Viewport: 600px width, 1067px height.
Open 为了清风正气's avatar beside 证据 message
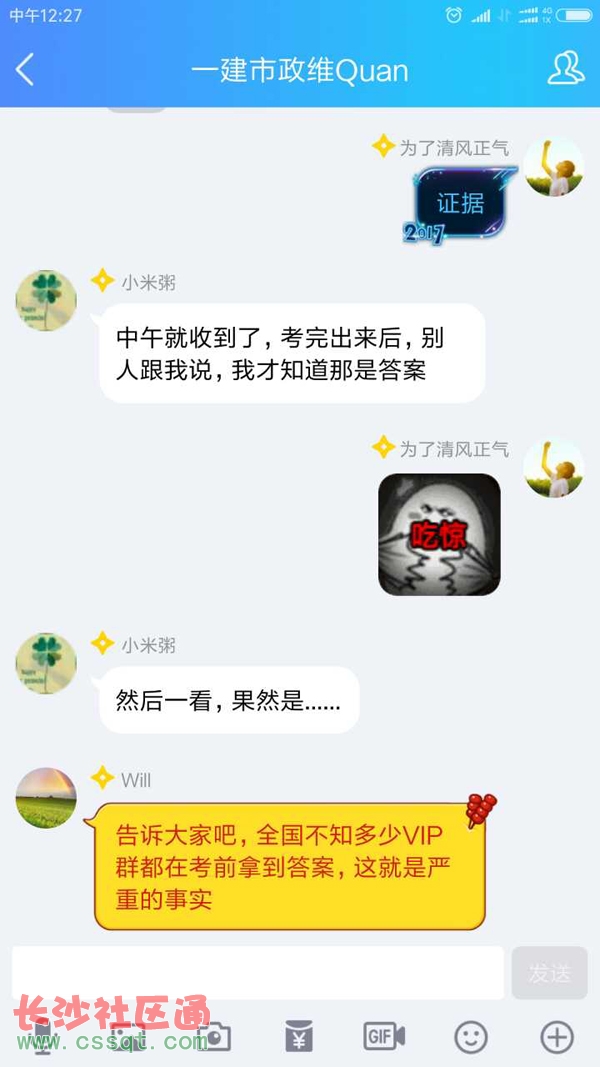554,166
